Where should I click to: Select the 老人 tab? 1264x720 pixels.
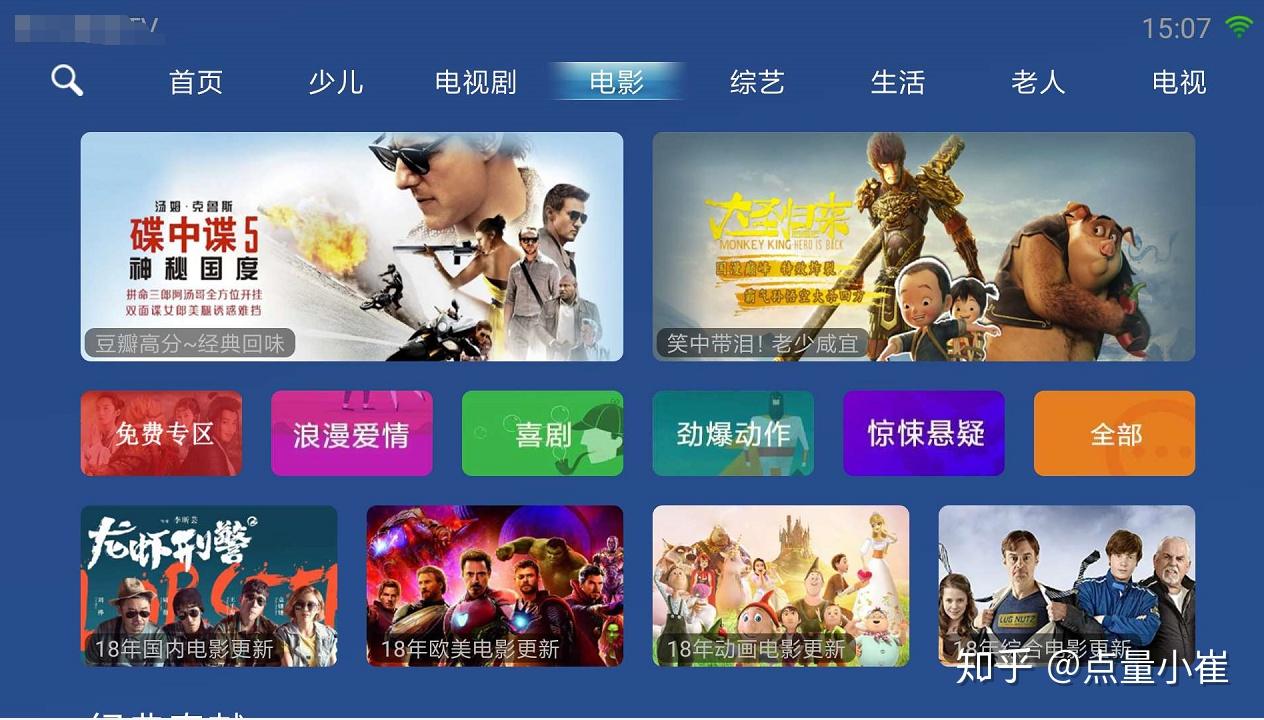pyautogui.click(x=1038, y=82)
